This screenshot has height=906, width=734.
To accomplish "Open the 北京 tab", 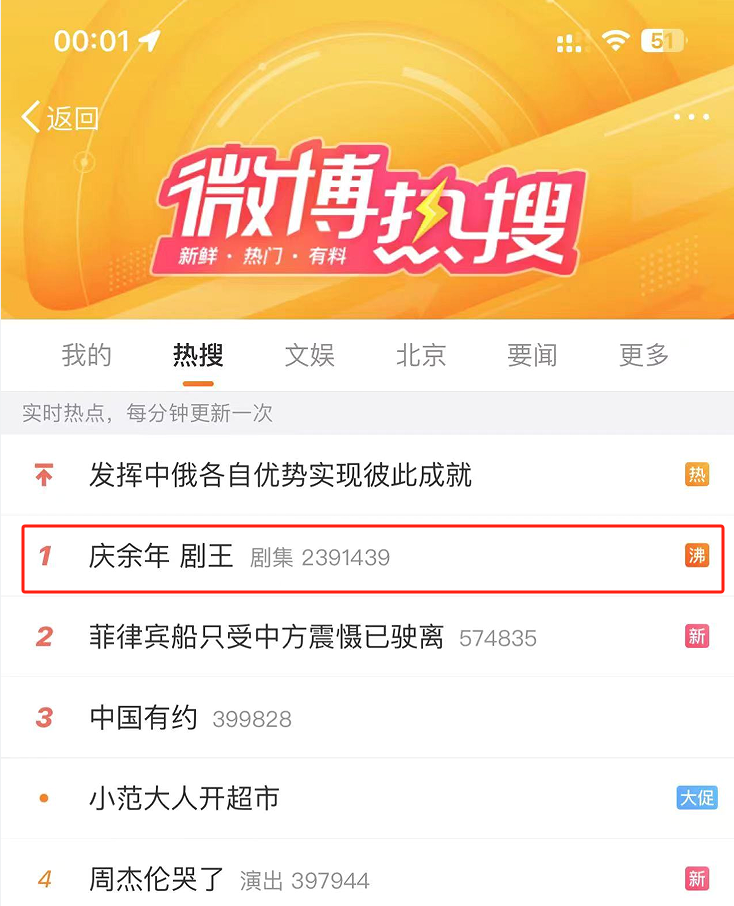I will [x=420, y=355].
